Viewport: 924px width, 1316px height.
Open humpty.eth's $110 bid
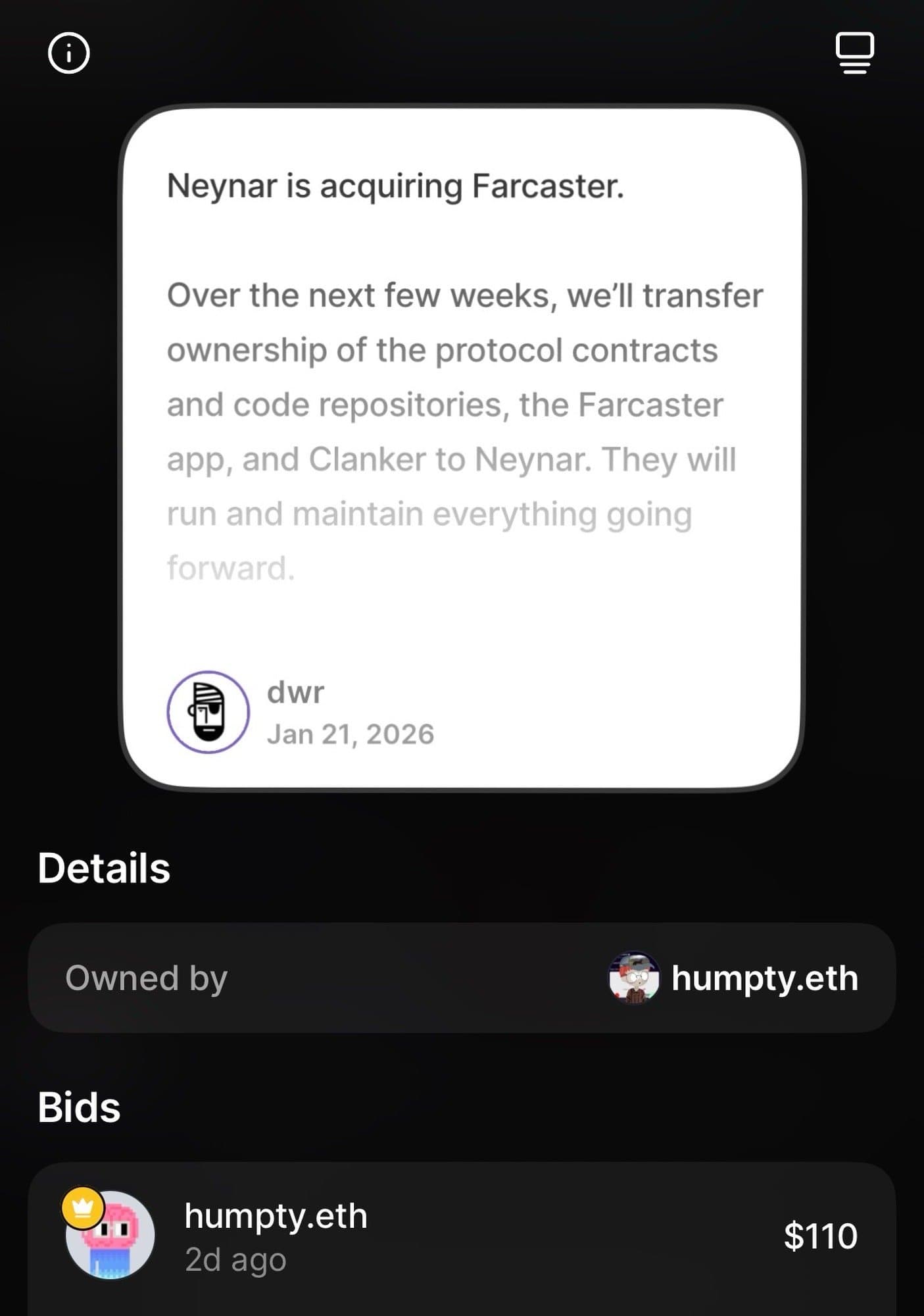(x=462, y=1236)
